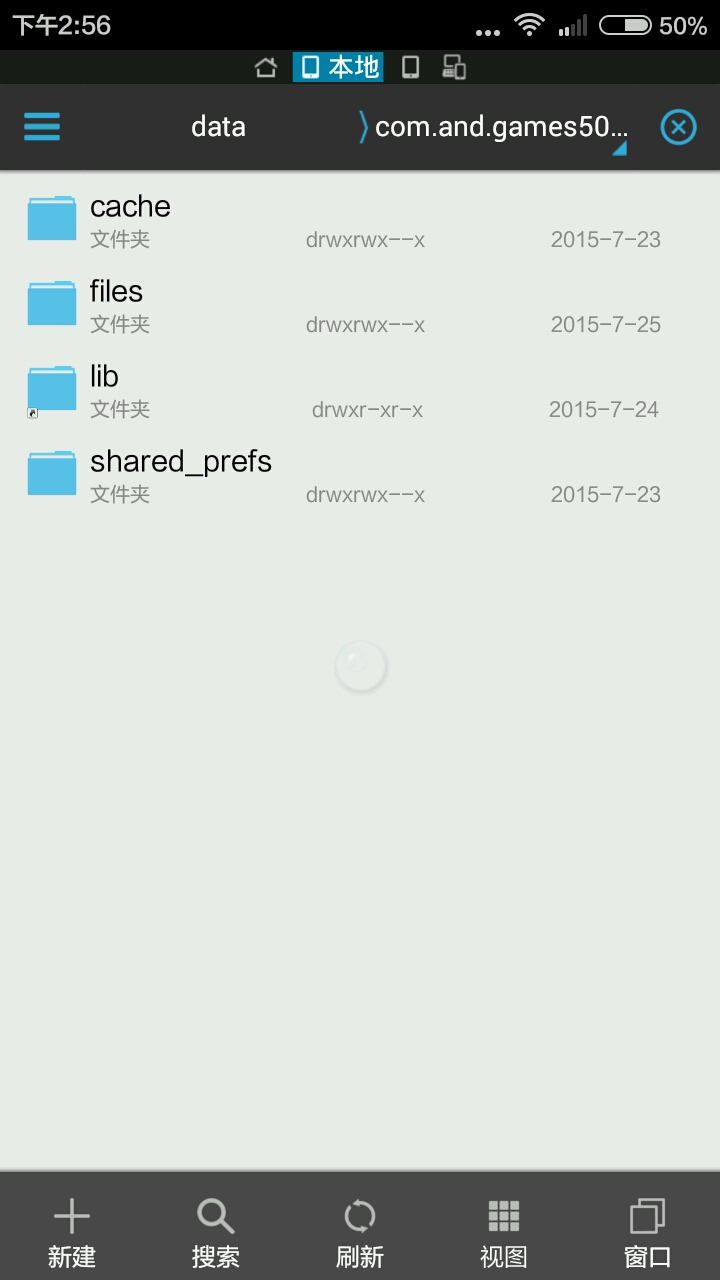
Task: Open the cache folder
Action: (130, 220)
